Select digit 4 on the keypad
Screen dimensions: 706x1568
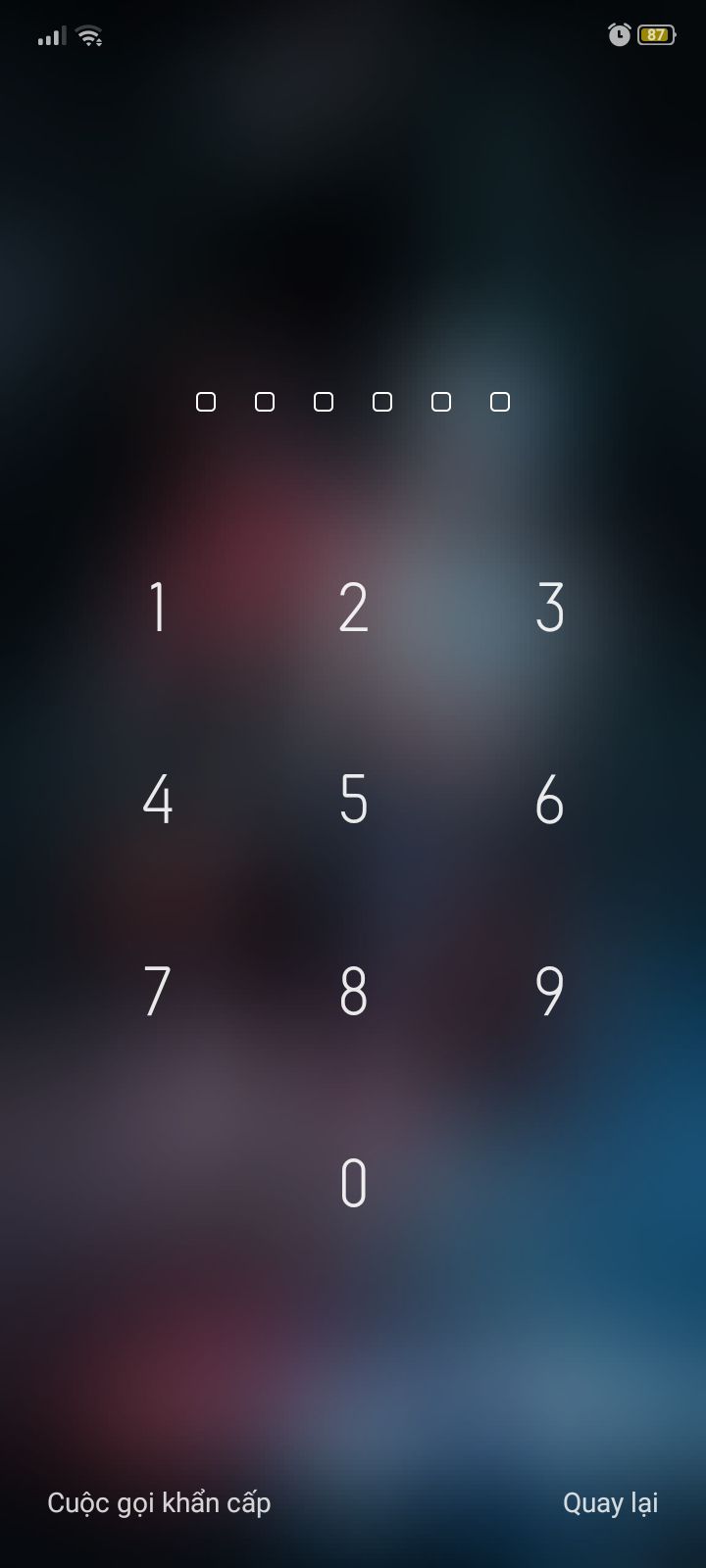click(x=157, y=799)
